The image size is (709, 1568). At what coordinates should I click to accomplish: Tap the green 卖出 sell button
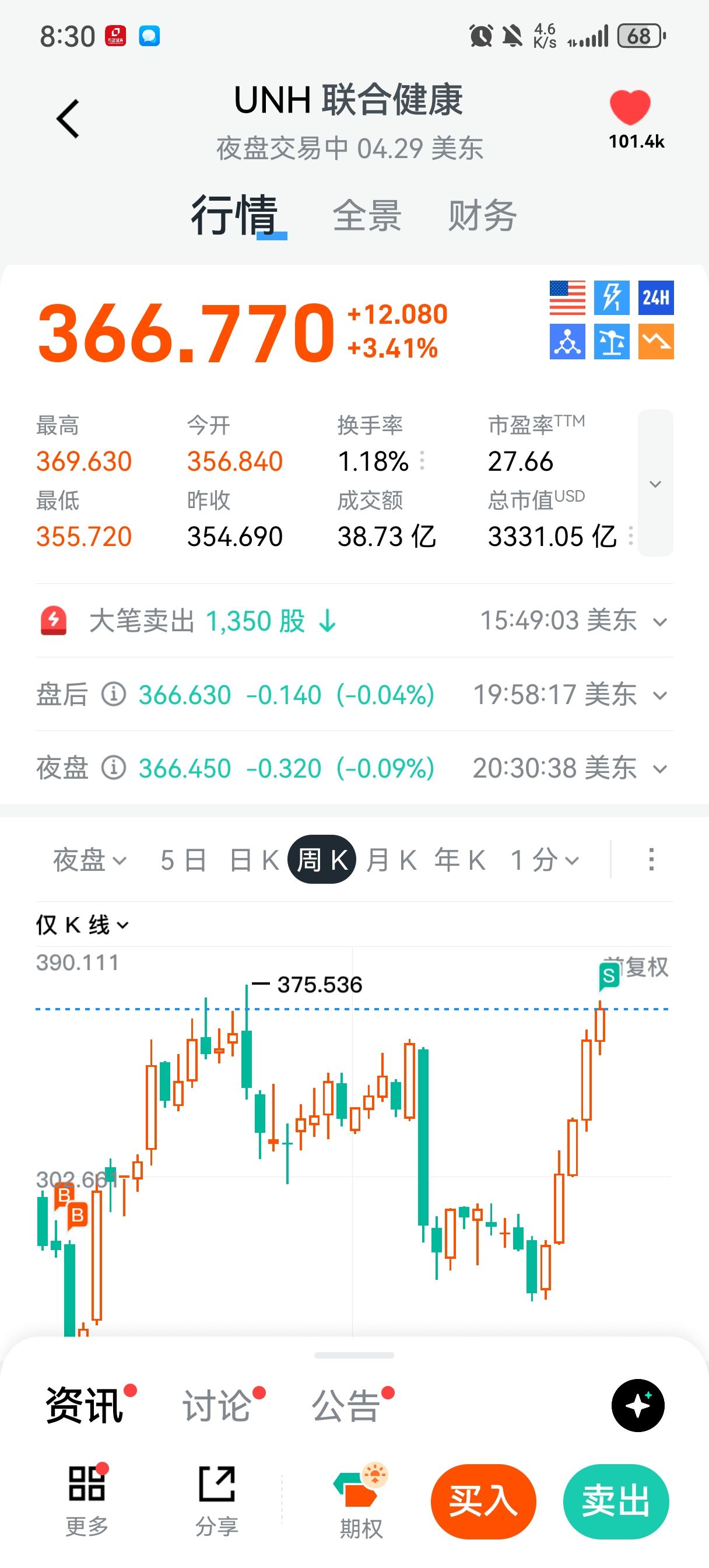[616, 1501]
